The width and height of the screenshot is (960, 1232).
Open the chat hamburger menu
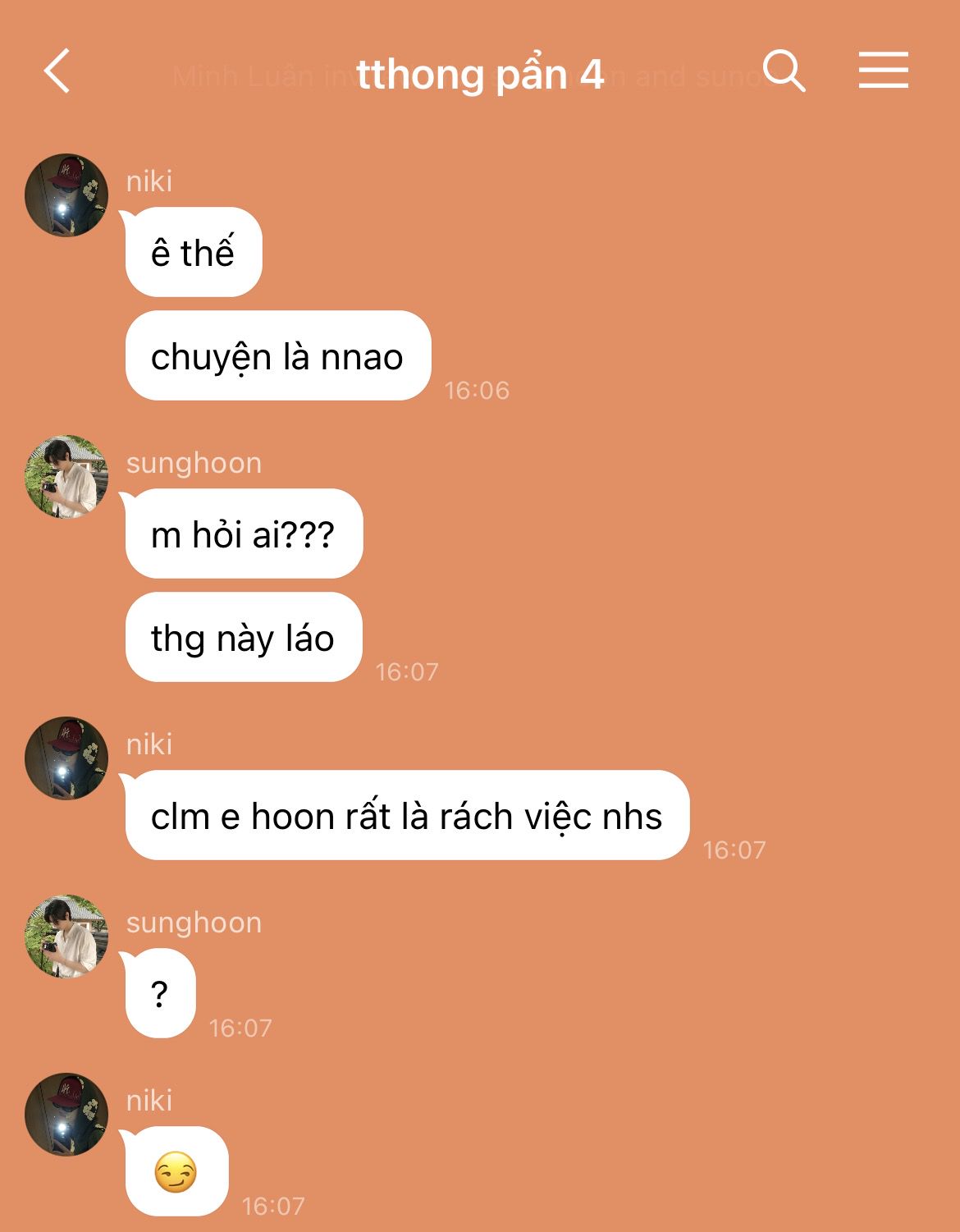[883, 71]
